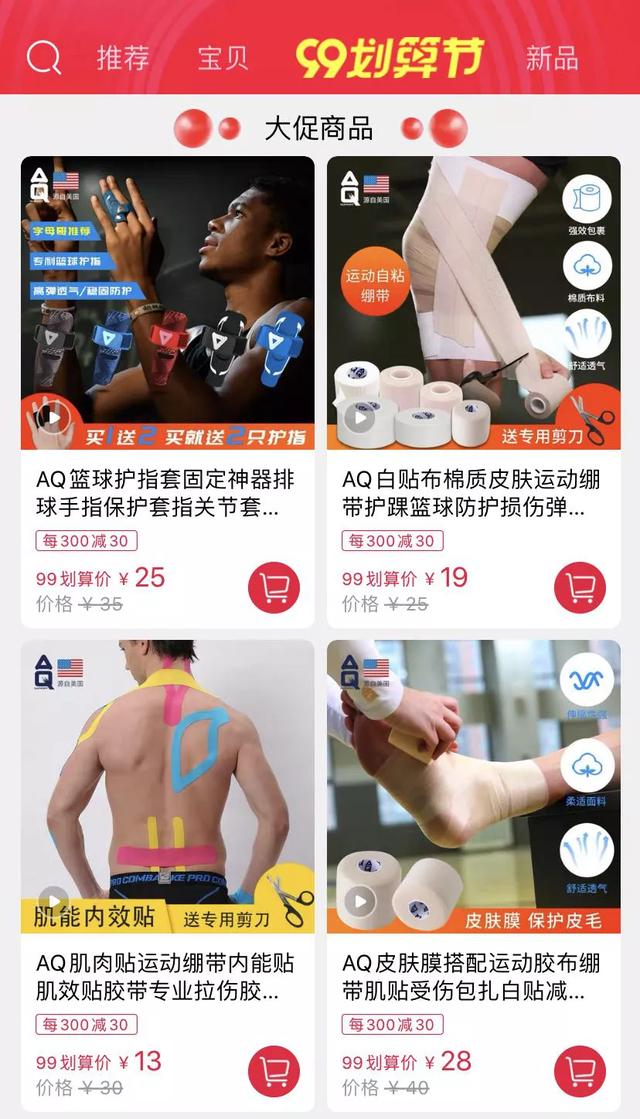Open the 99划算节 tab
The height and width of the screenshot is (1119, 640).
[x=390, y=58]
